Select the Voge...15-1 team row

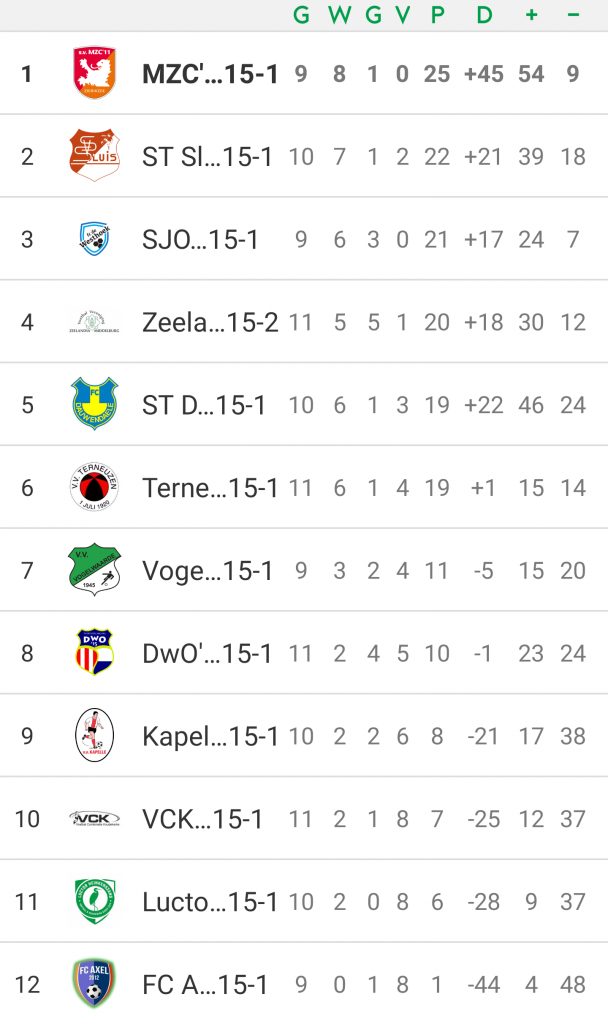(x=304, y=570)
